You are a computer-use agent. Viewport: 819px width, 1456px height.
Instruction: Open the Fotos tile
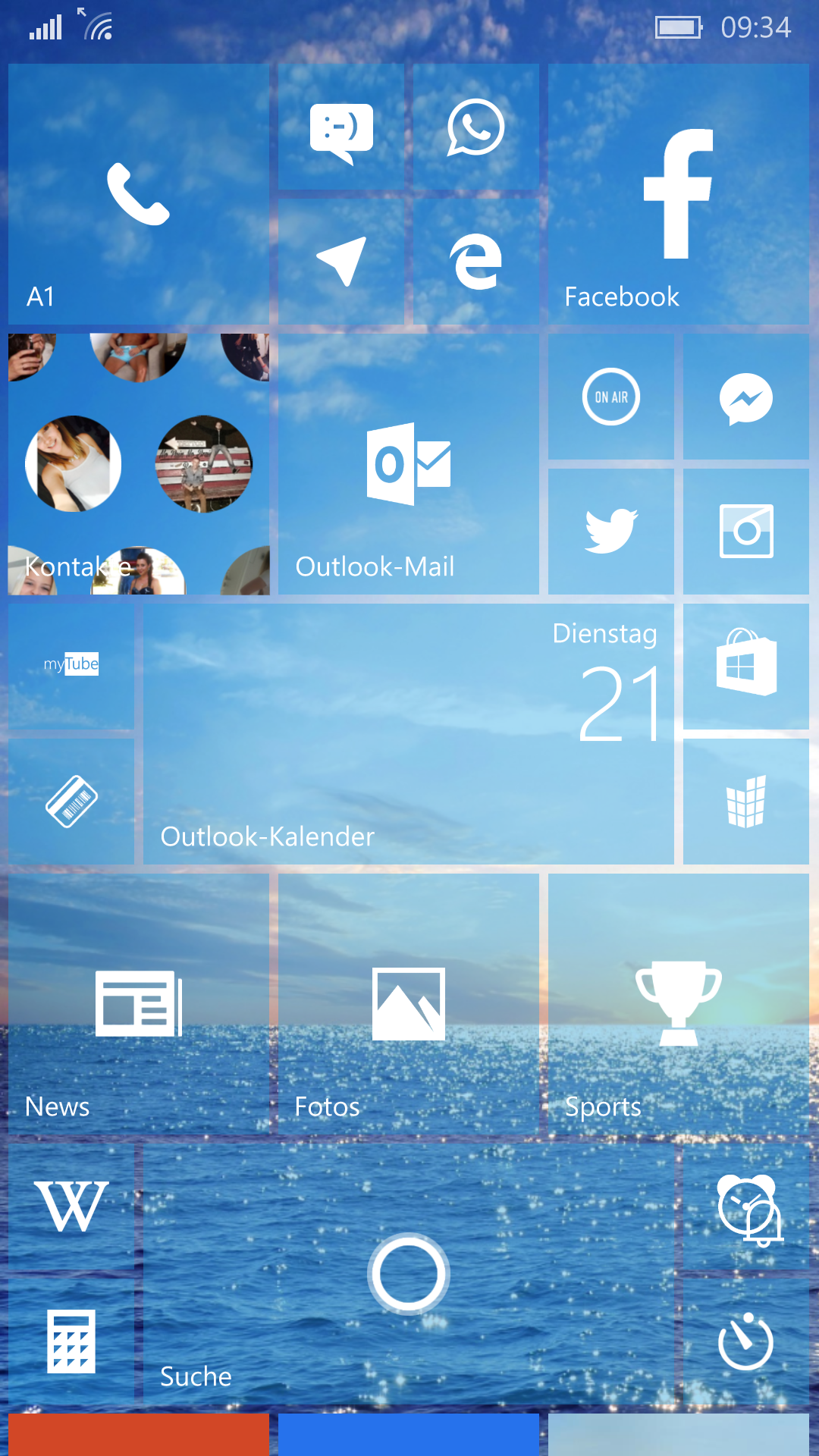[x=409, y=1004]
